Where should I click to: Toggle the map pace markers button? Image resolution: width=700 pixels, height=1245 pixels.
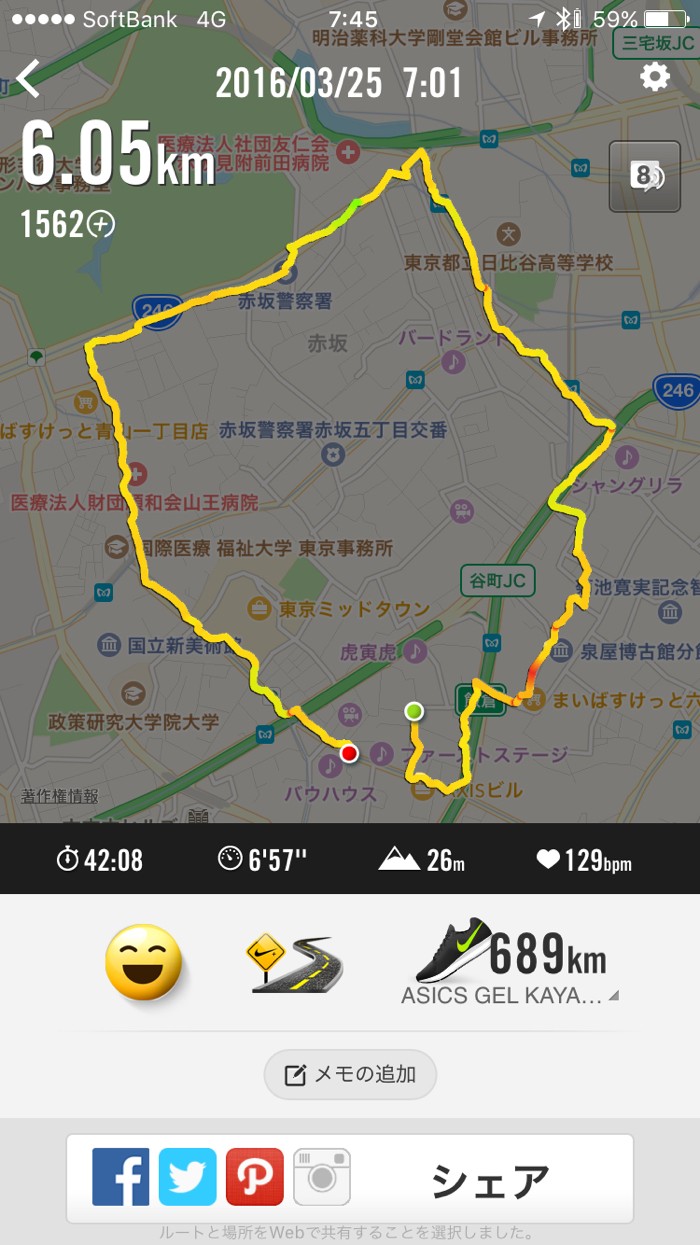644,176
